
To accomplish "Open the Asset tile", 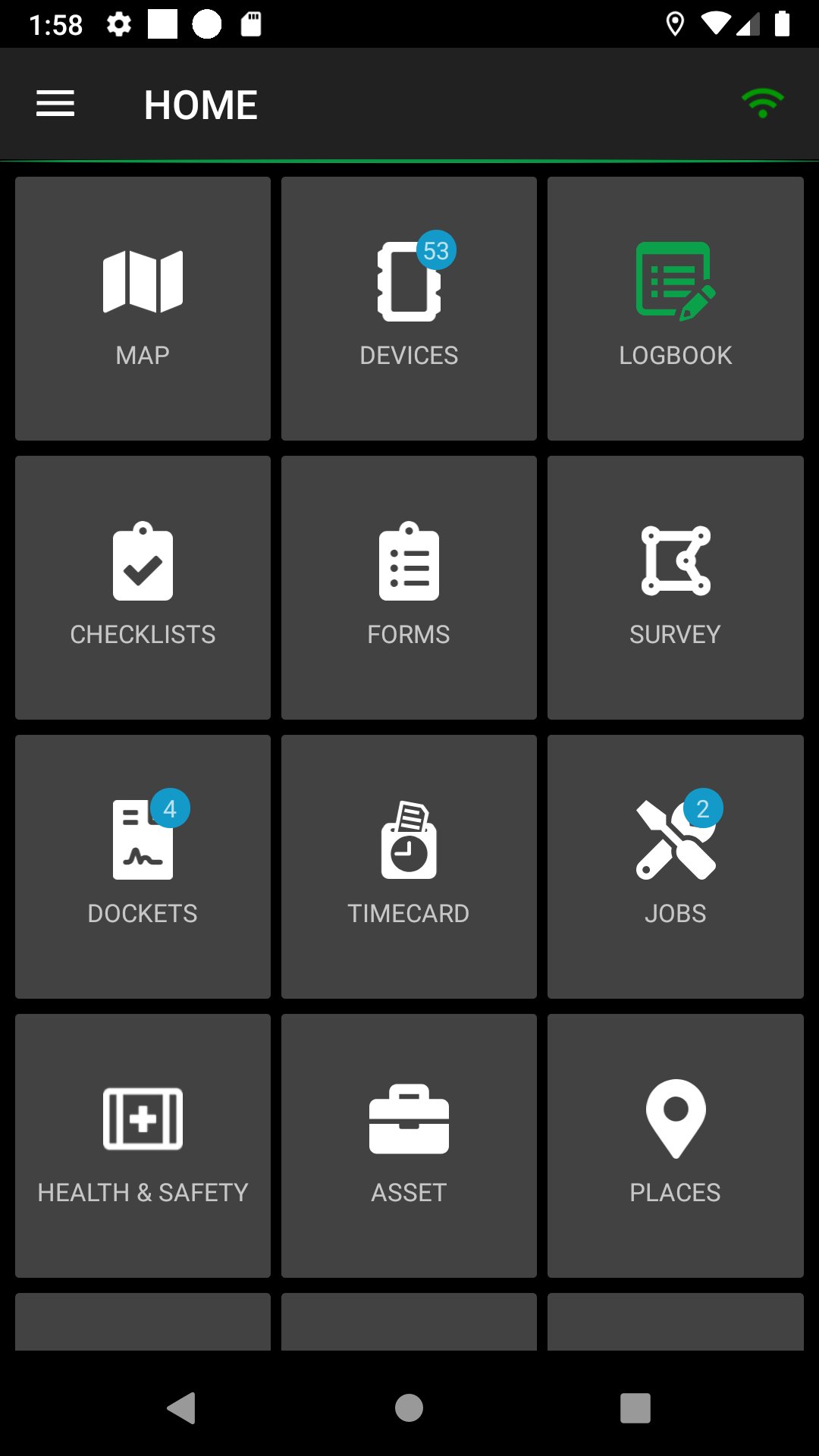I will (409, 1146).
